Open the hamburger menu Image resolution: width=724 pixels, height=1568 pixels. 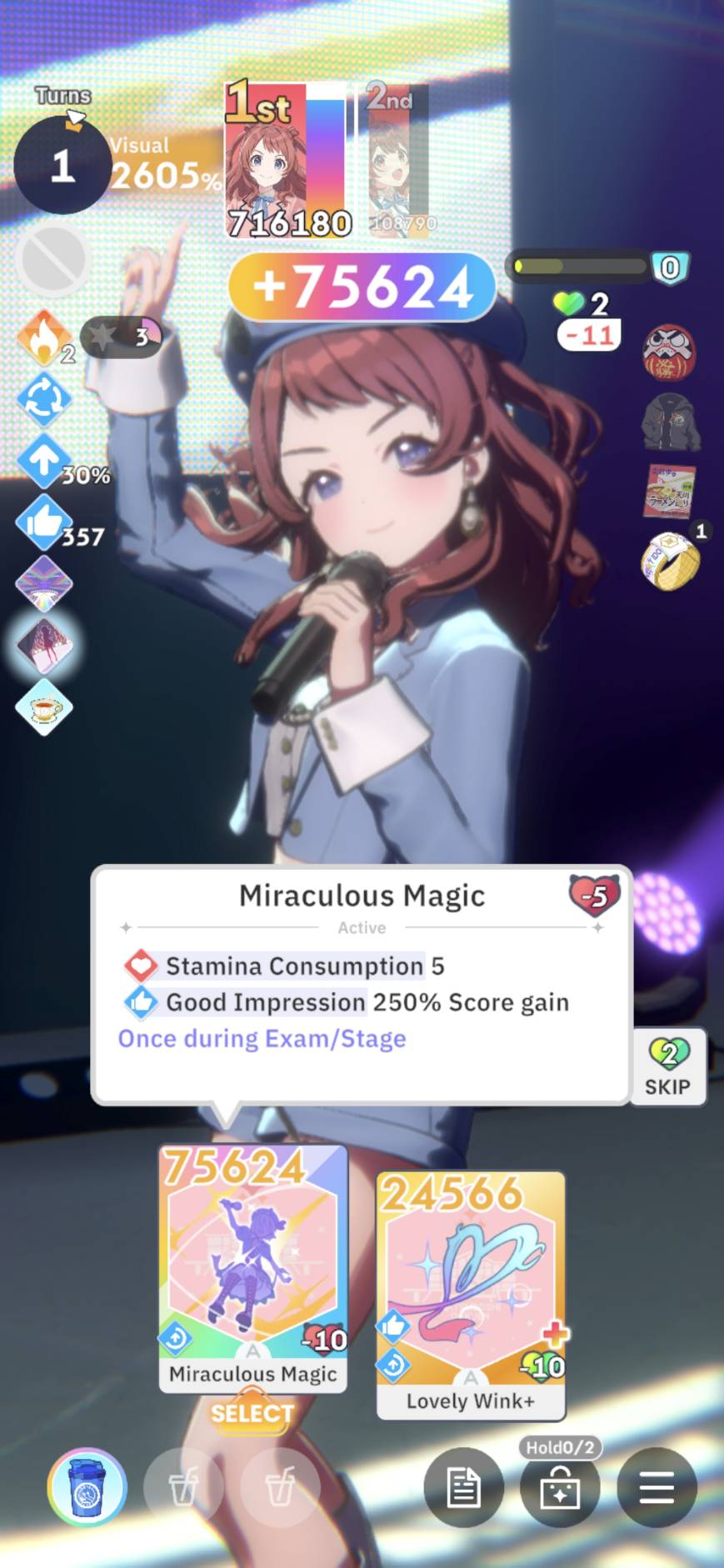click(x=657, y=1488)
